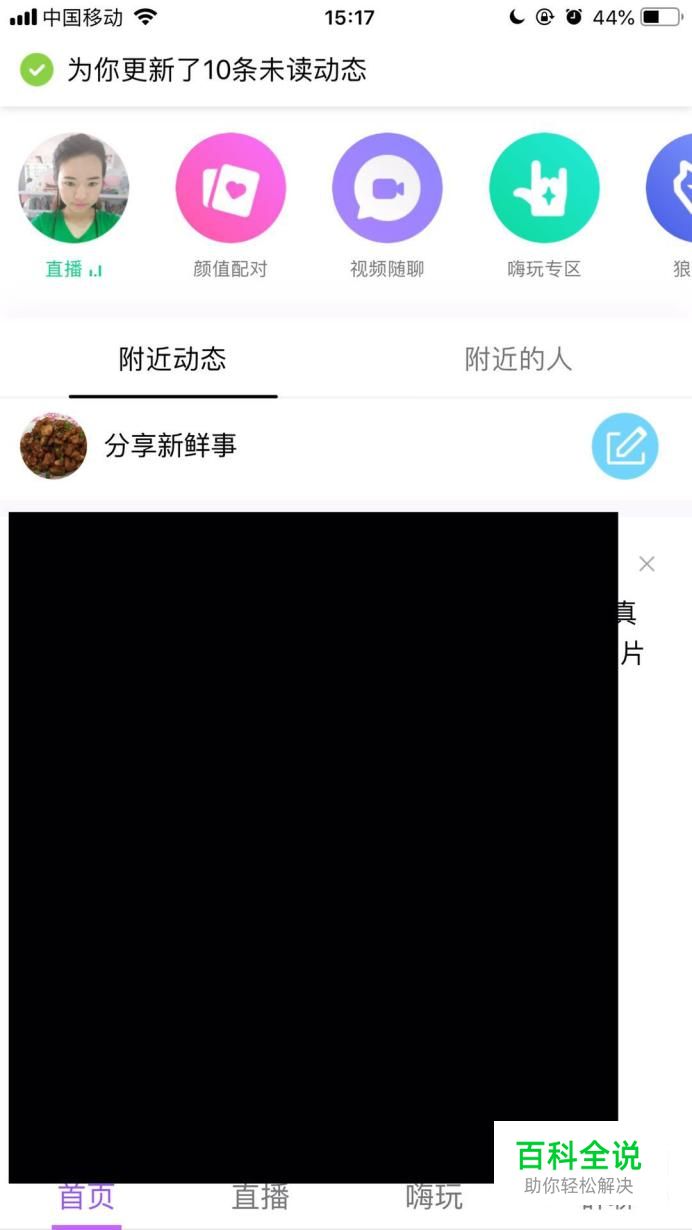
Task: Start 视频随聊 video chat
Action: tap(387, 188)
